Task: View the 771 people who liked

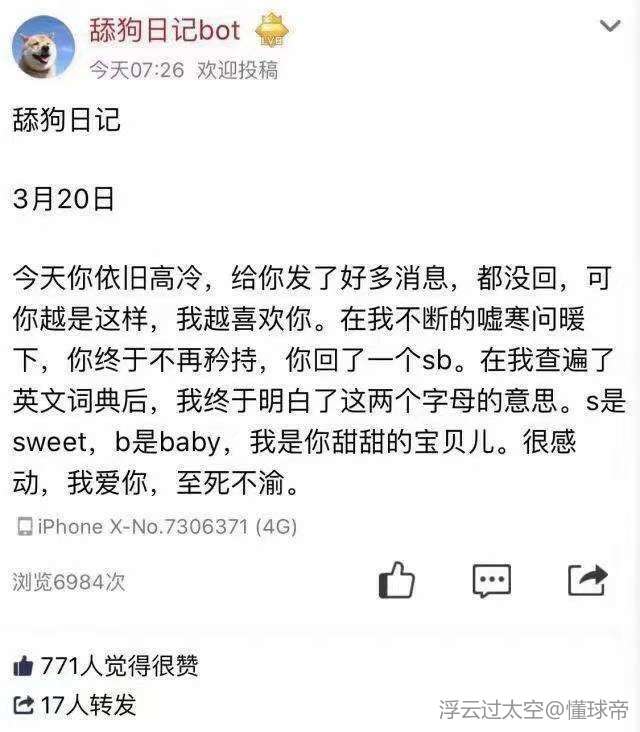Action: (x=105, y=666)
